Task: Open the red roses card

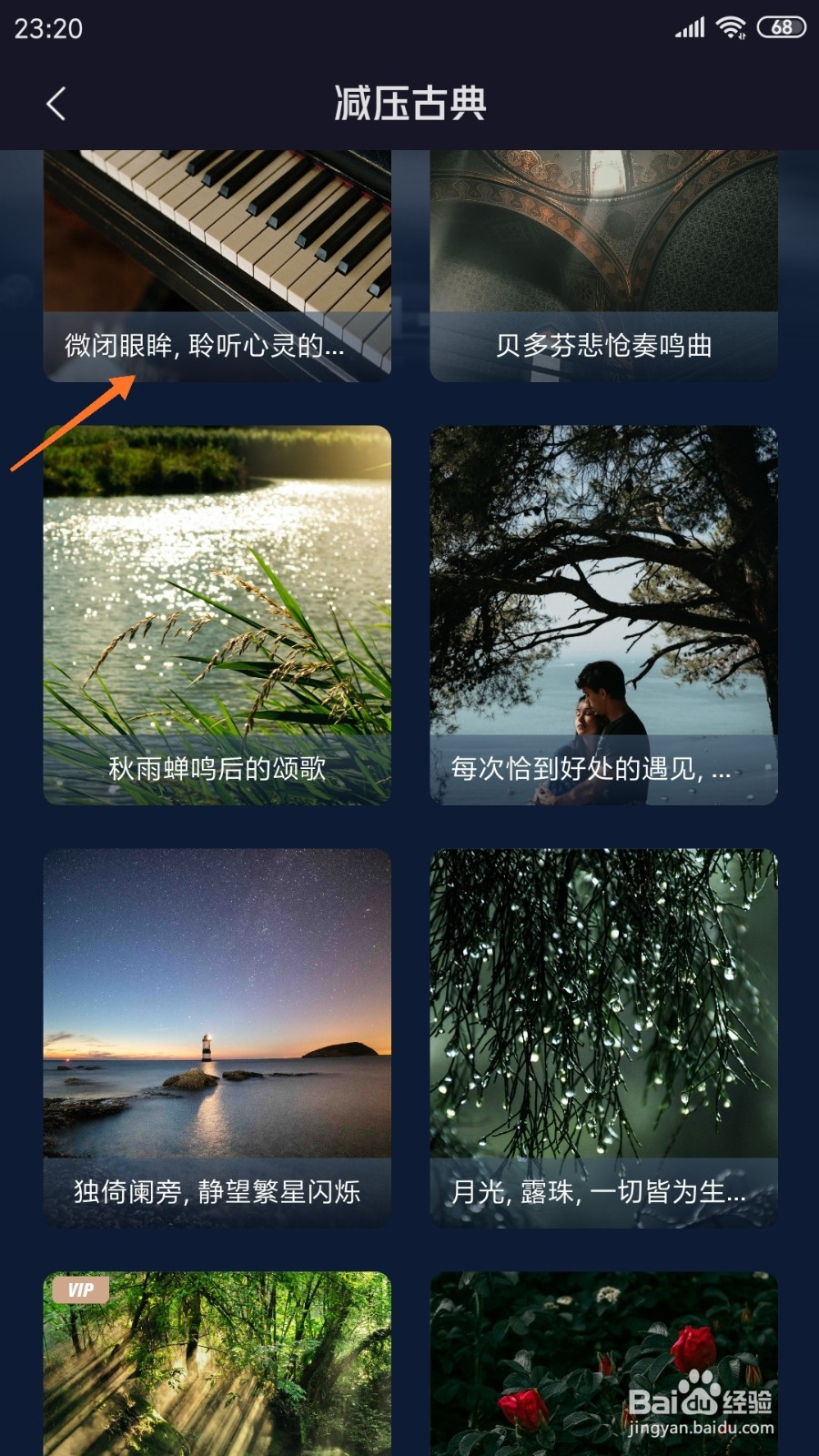Action: pos(603,1363)
